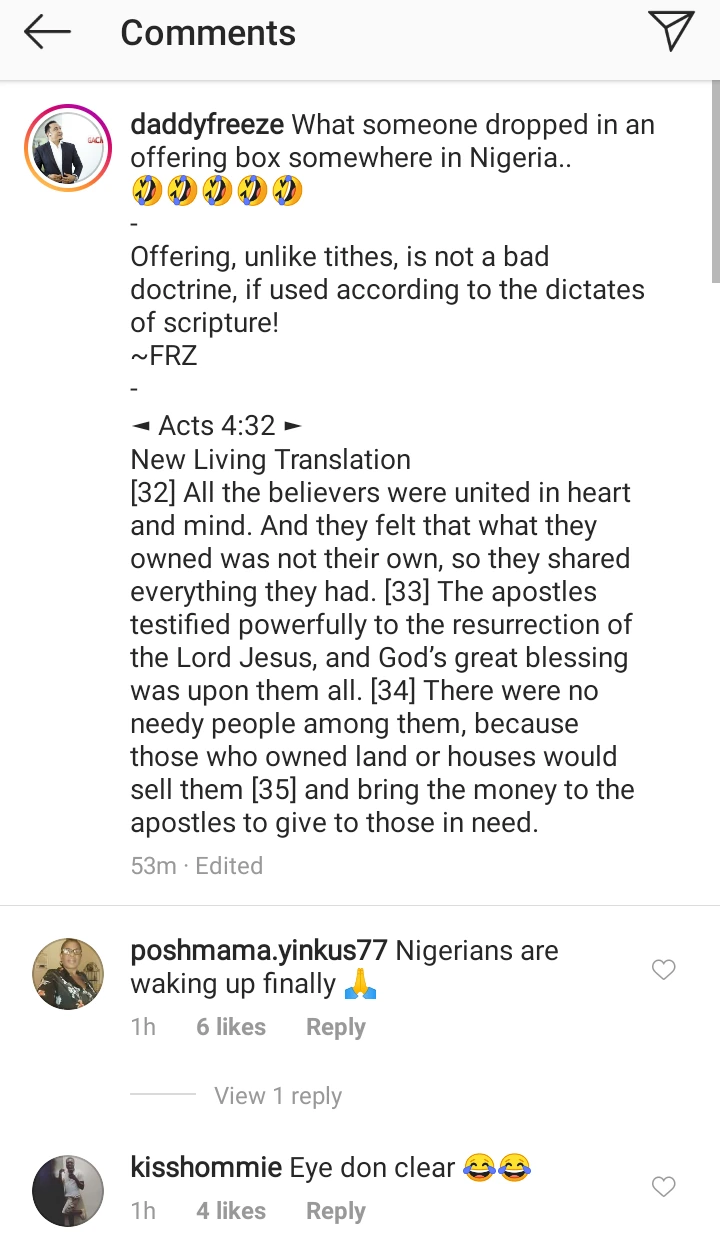
Task: Reply to poshmama.yinkus77's comment
Action: (x=335, y=1027)
